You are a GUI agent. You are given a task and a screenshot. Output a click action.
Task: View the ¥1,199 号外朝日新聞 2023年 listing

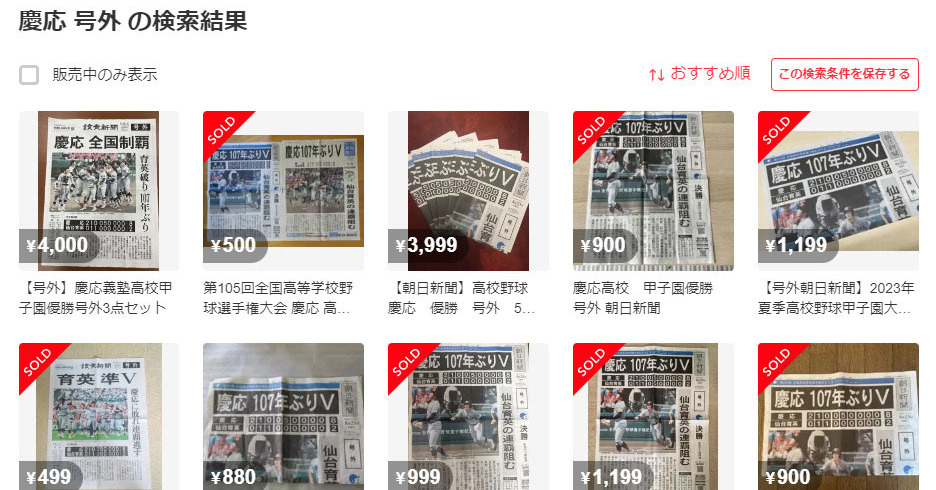point(838,191)
